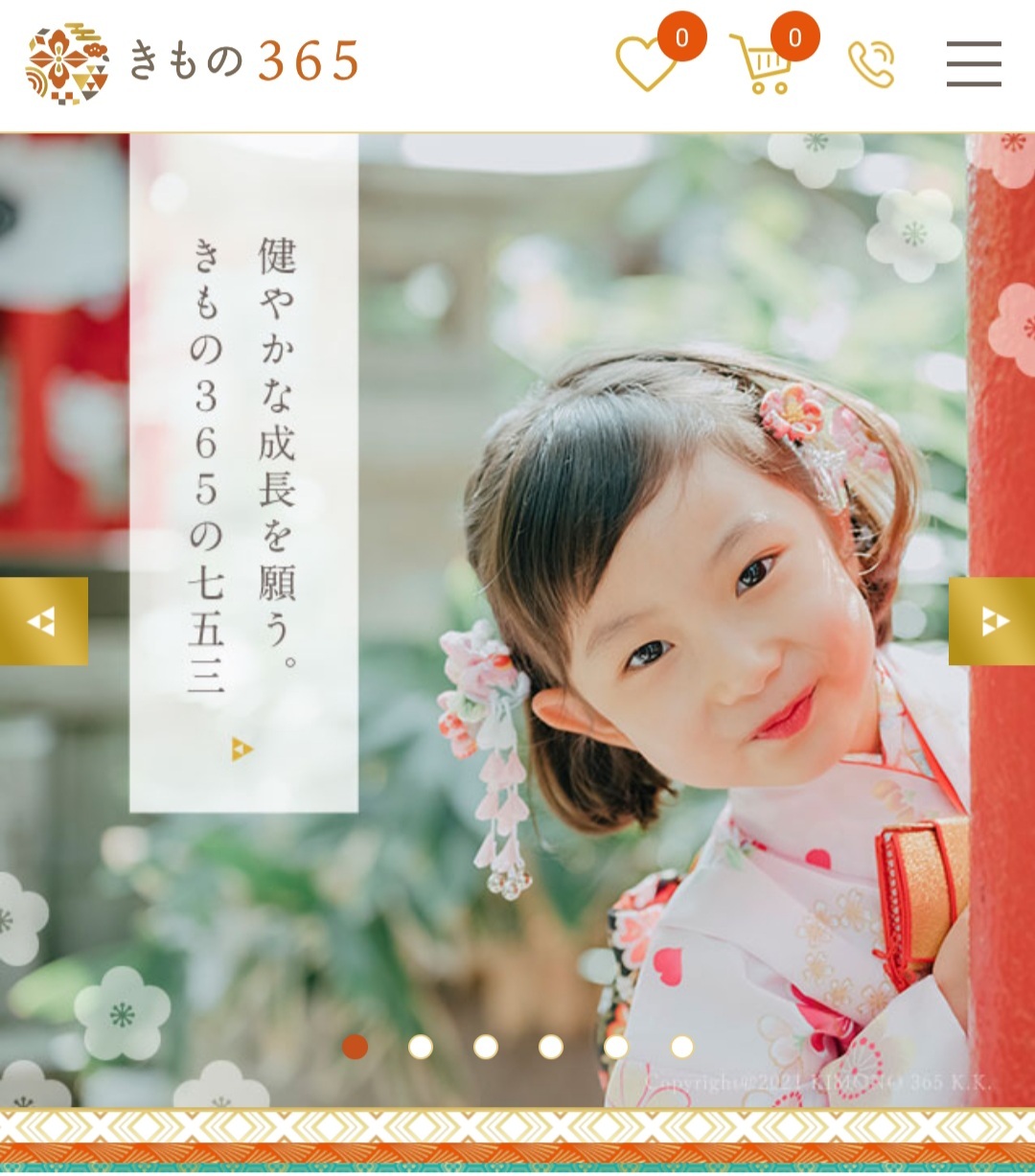Jump to the fifth slide dot

616,1047
